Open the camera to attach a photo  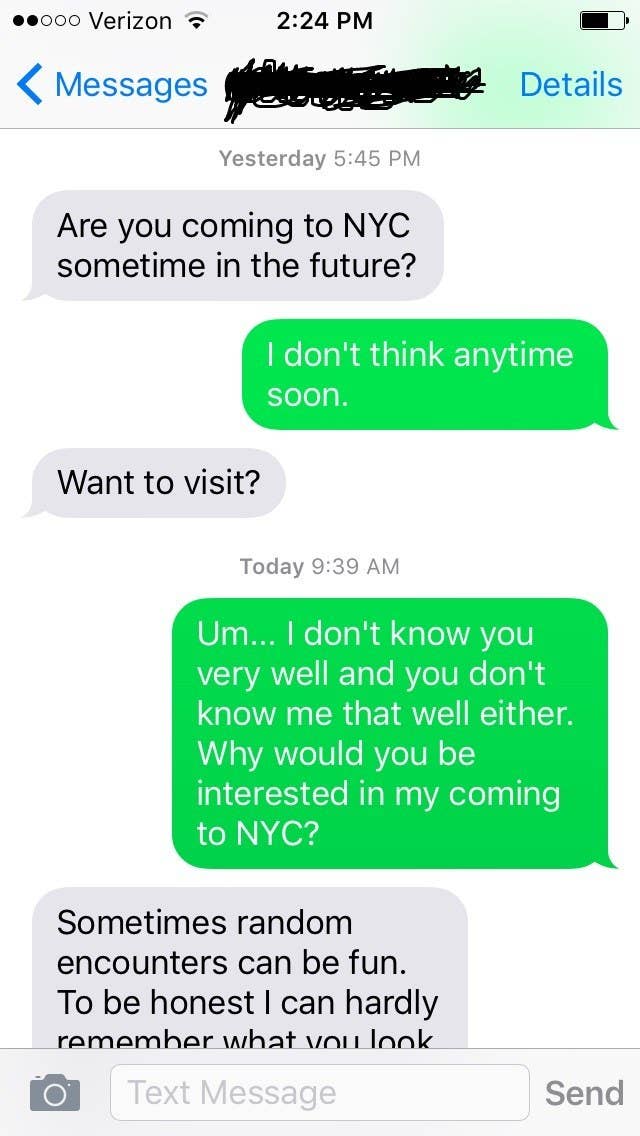54,1092
